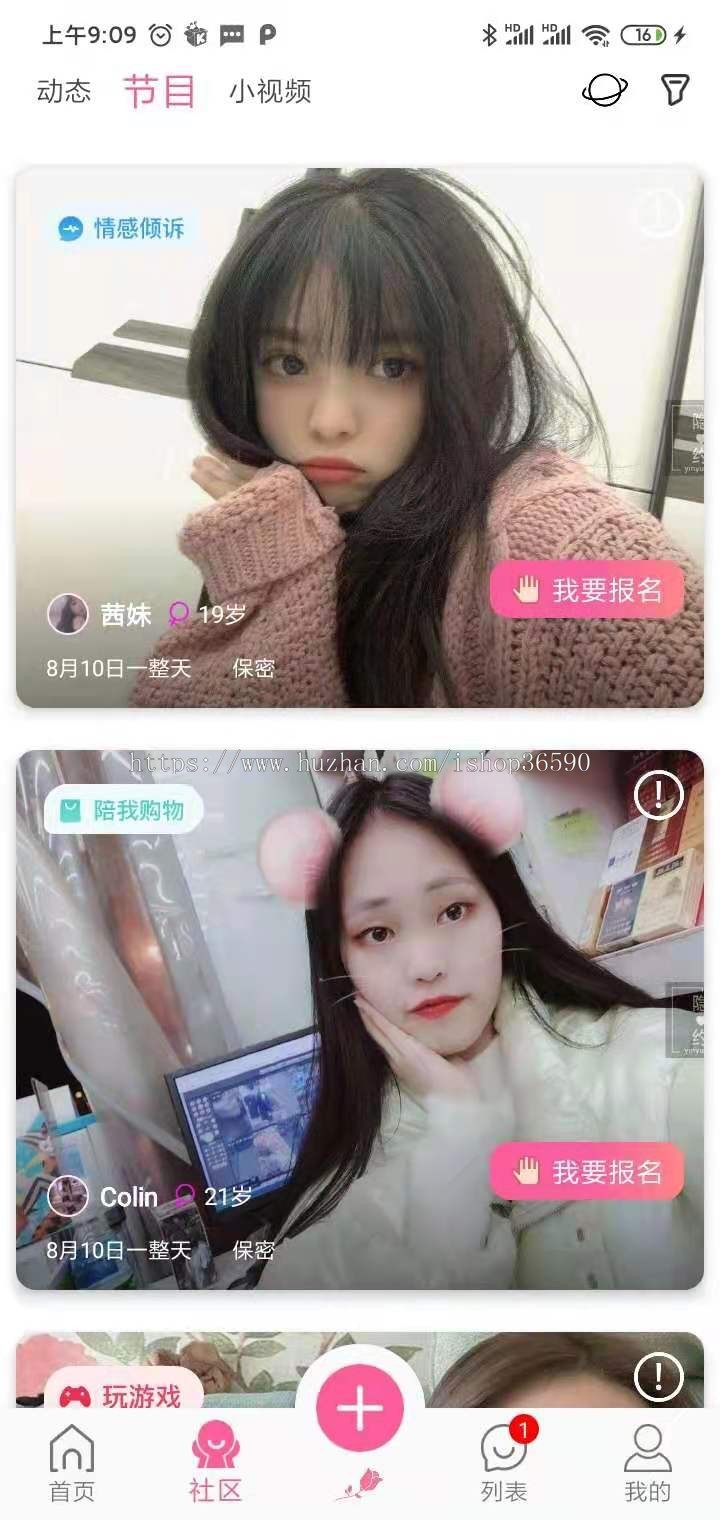Open the 玩游戏 program card
This screenshot has height=1520, width=720.
[360, 1370]
